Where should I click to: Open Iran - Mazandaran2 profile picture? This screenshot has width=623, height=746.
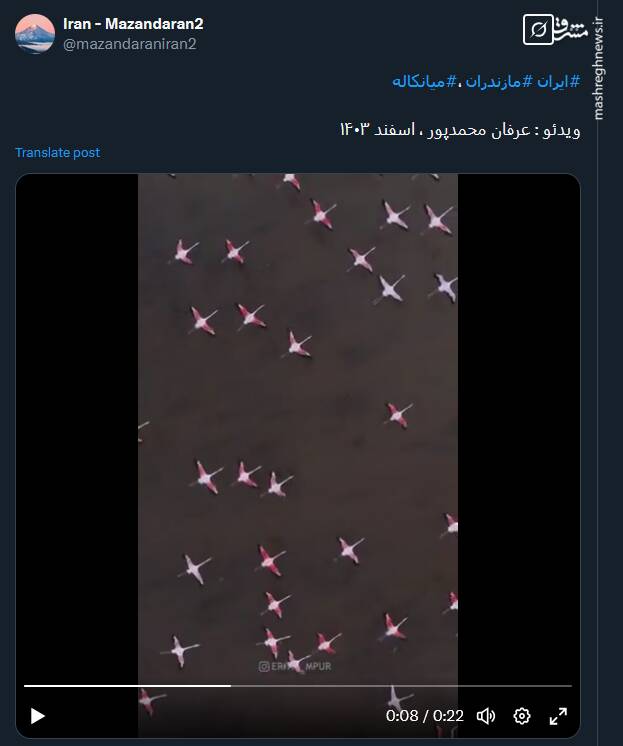pyautogui.click(x=35, y=33)
